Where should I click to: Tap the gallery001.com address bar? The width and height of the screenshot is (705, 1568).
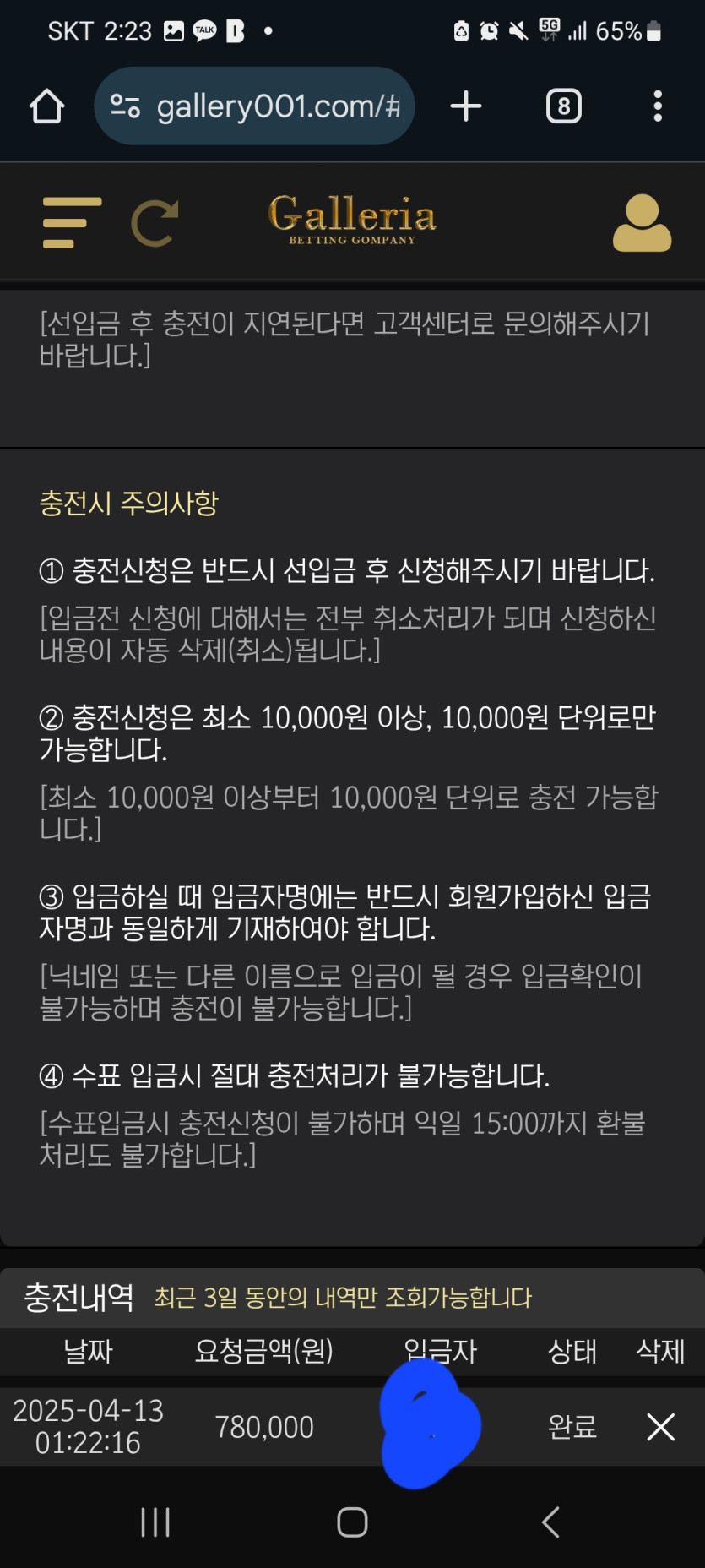pos(255,106)
